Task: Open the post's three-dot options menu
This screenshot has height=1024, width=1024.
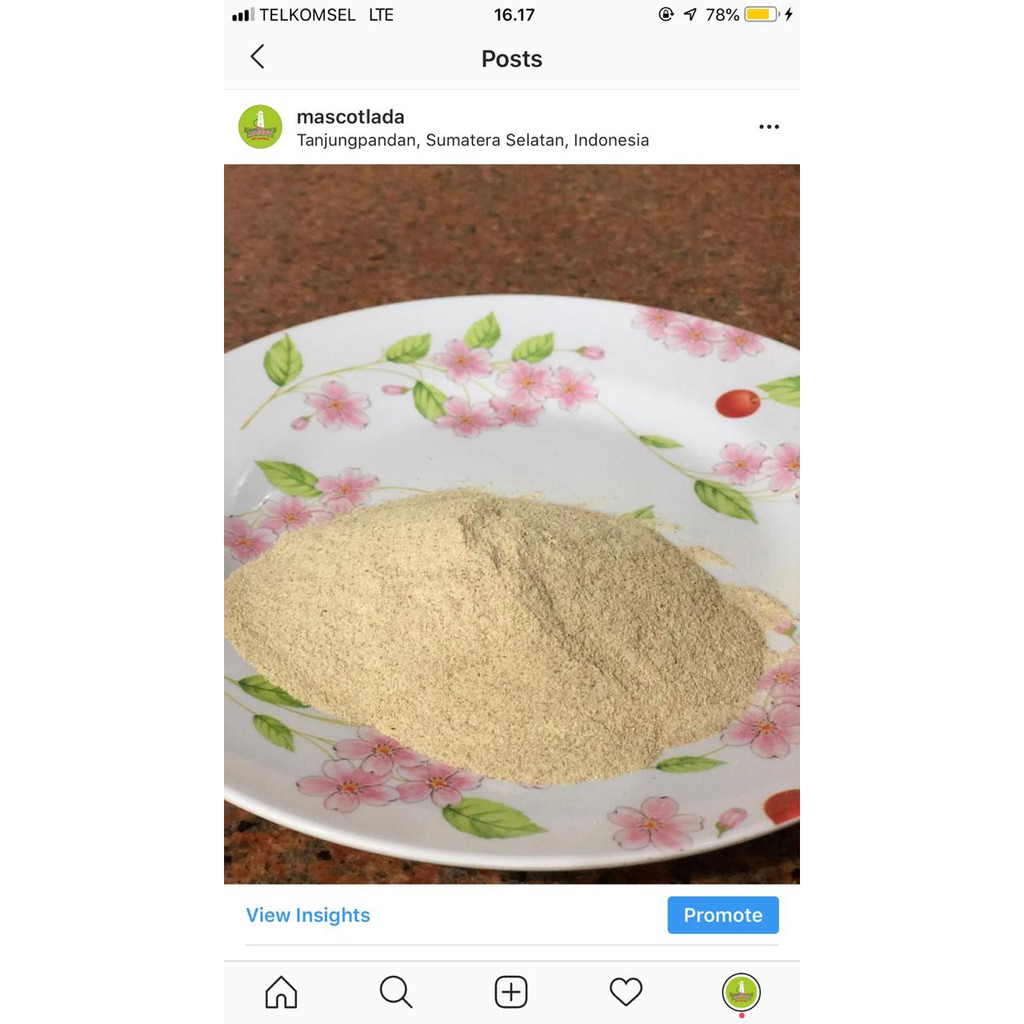Action: click(x=768, y=127)
